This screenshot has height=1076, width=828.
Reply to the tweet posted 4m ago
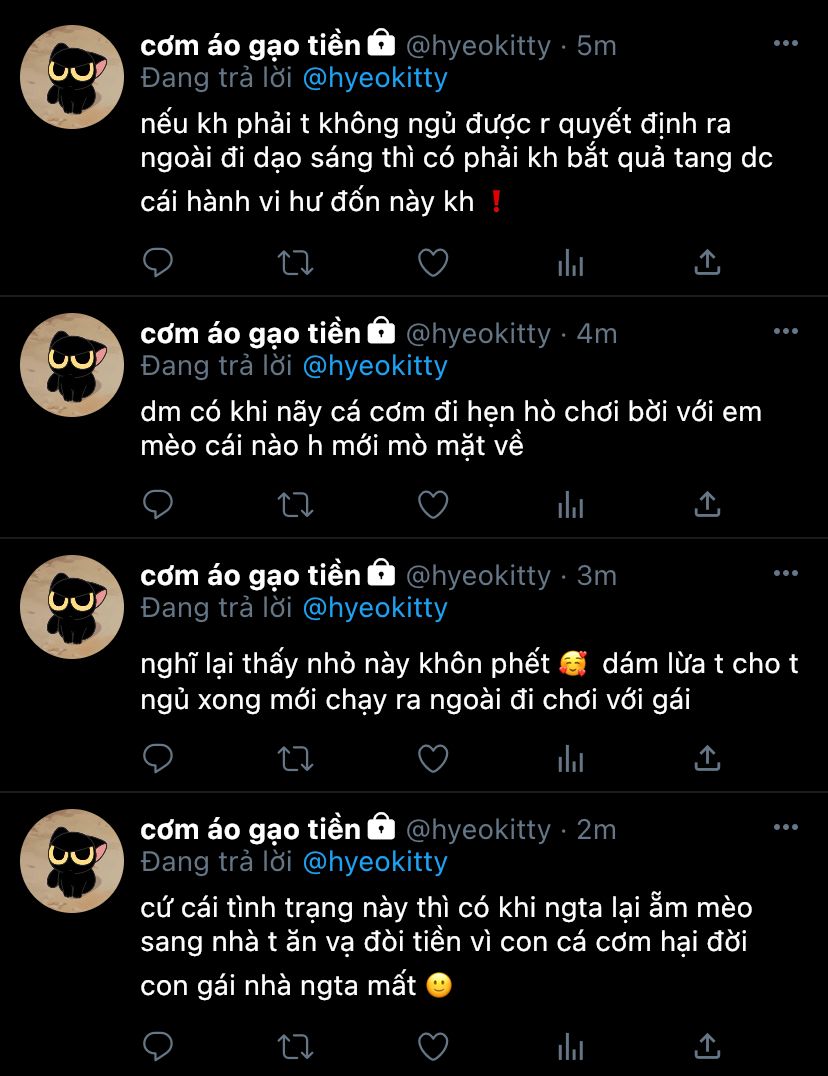pyautogui.click(x=157, y=504)
